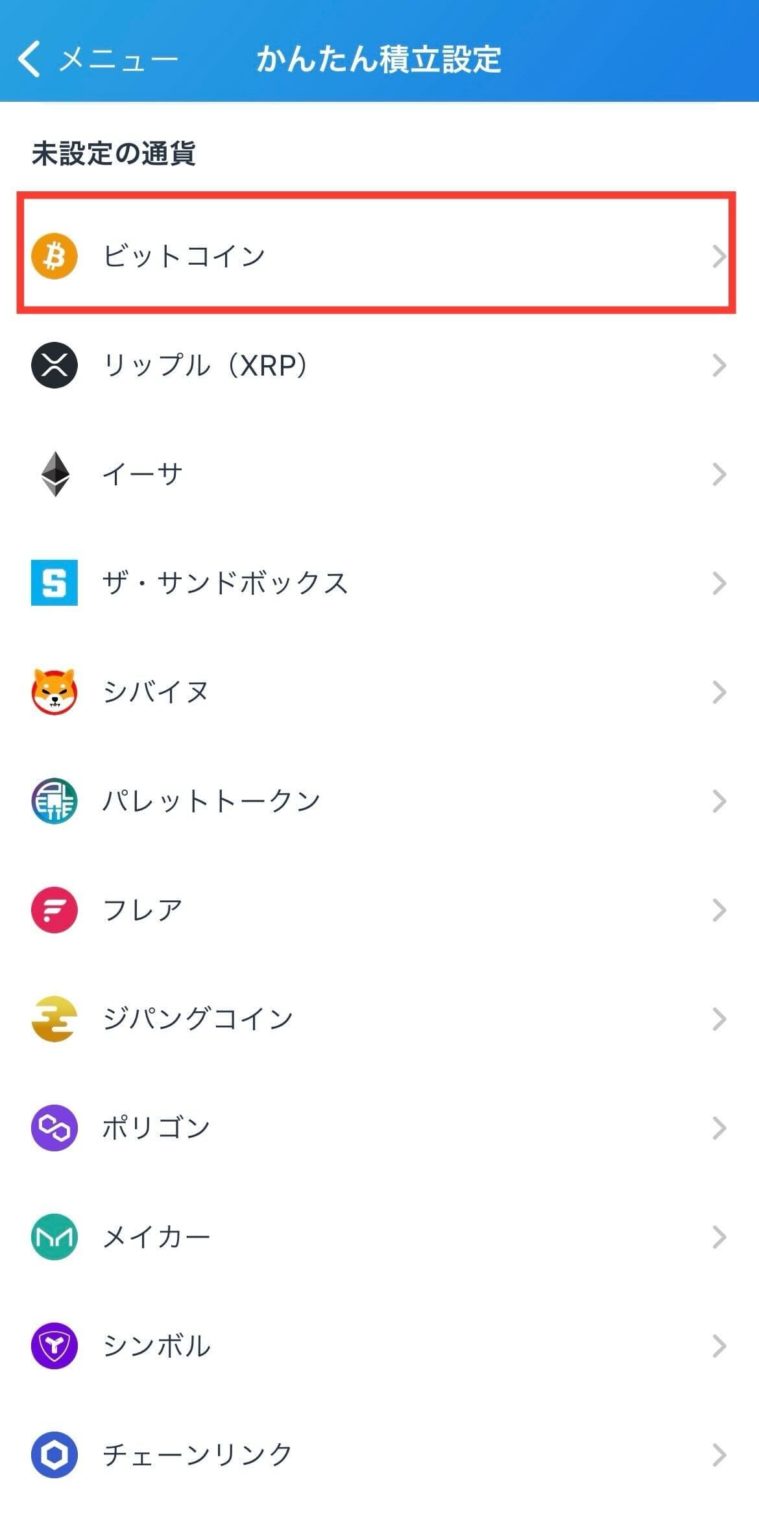Open リップル（XRP） via its right arrow
This screenshot has width=759, height=1536.
720,365
